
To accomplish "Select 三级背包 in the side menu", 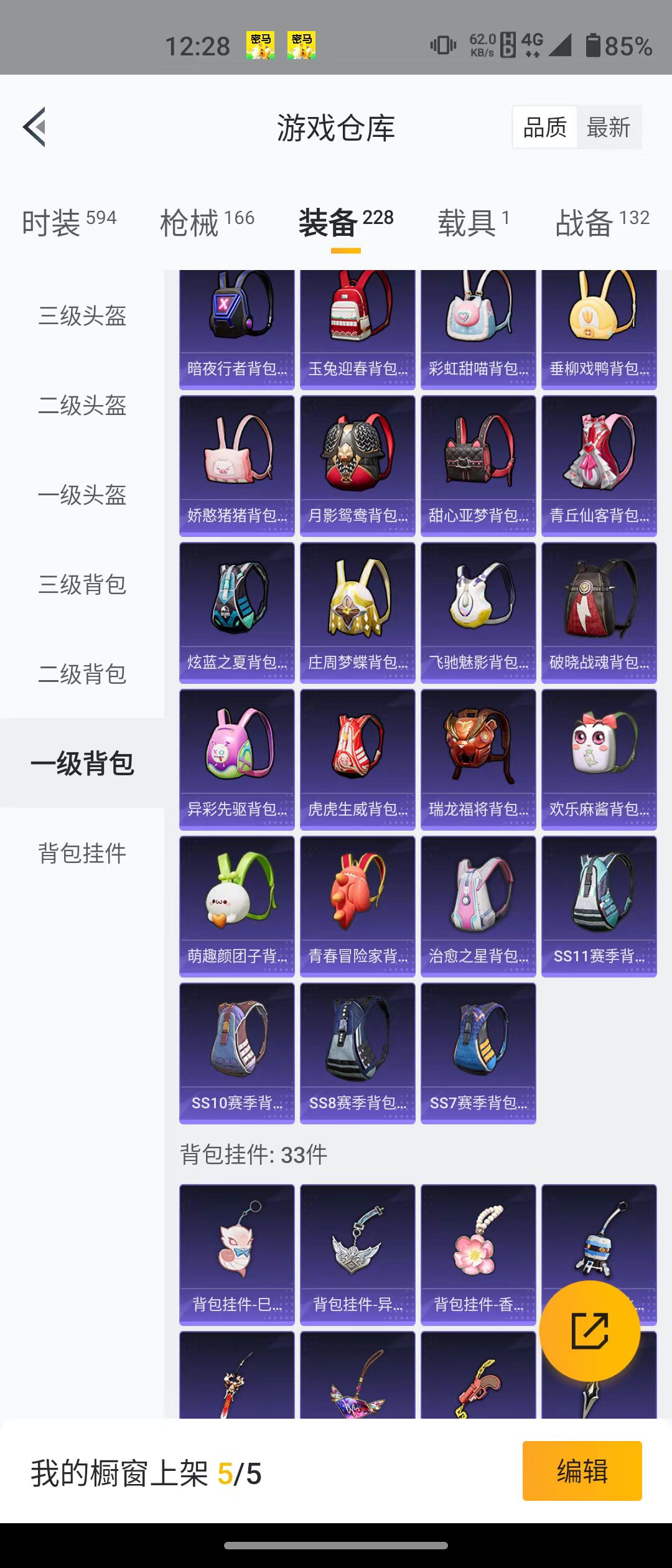I will (x=82, y=585).
